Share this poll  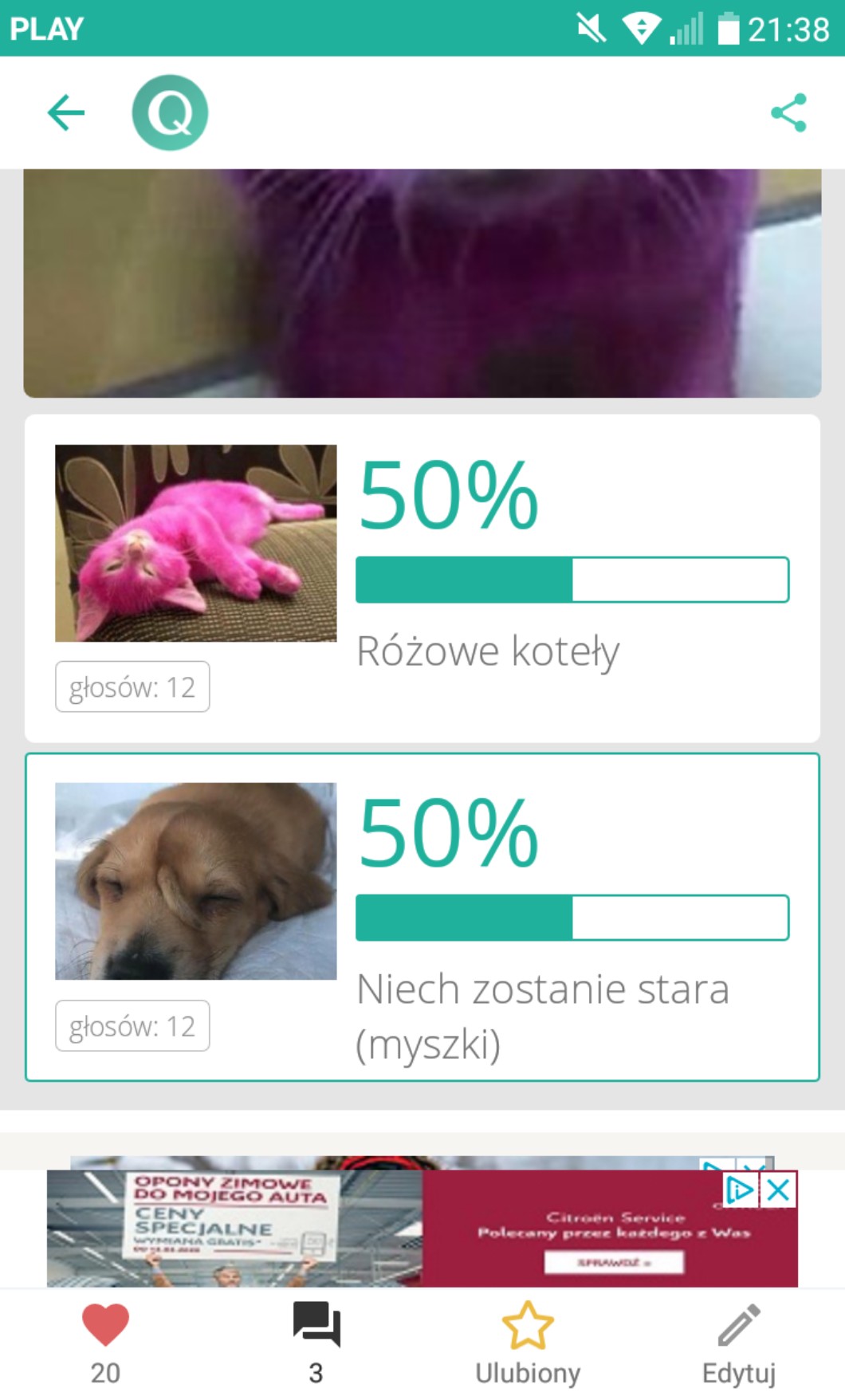tap(788, 112)
